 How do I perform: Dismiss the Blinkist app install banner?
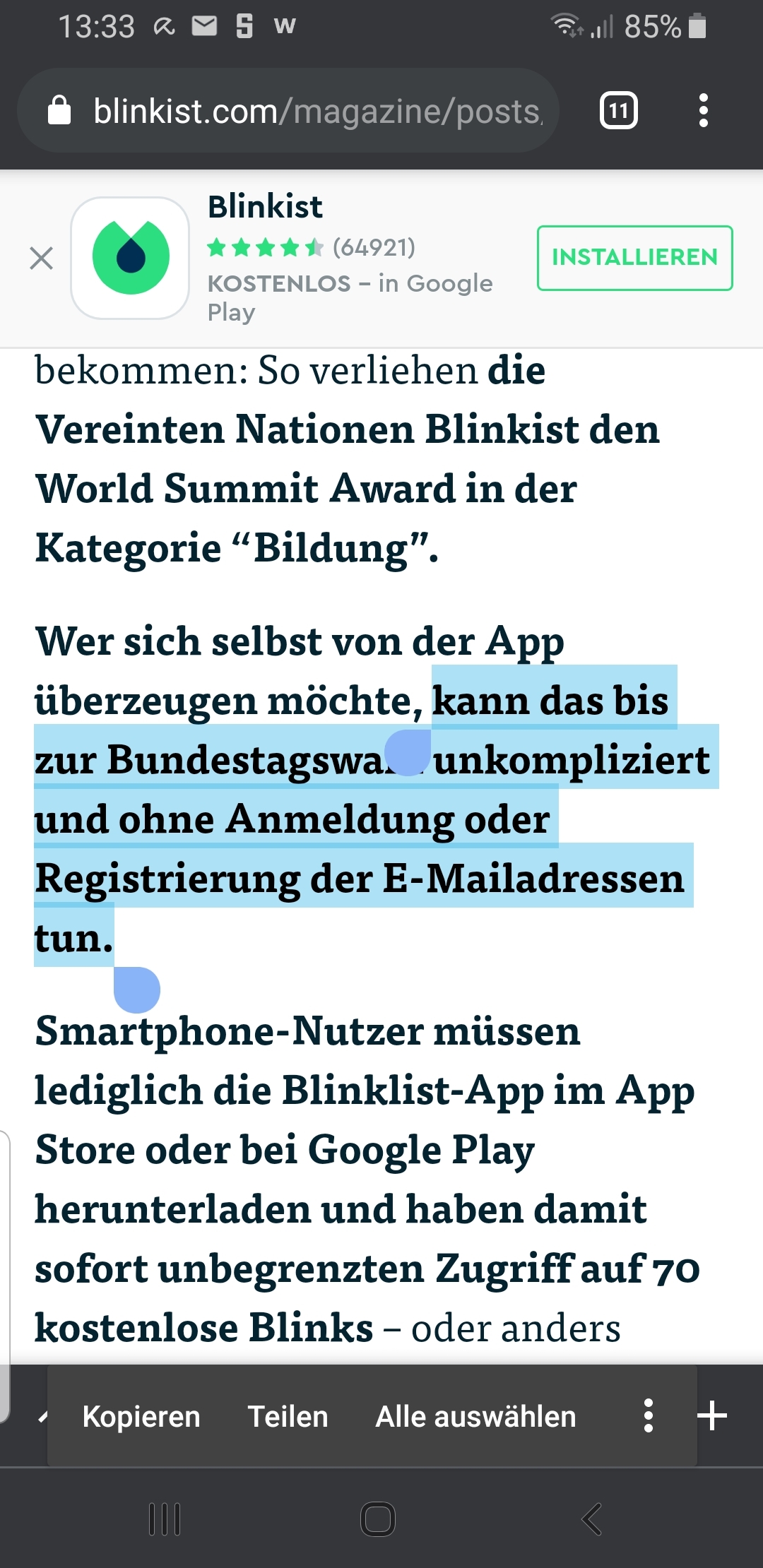[x=42, y=258]
